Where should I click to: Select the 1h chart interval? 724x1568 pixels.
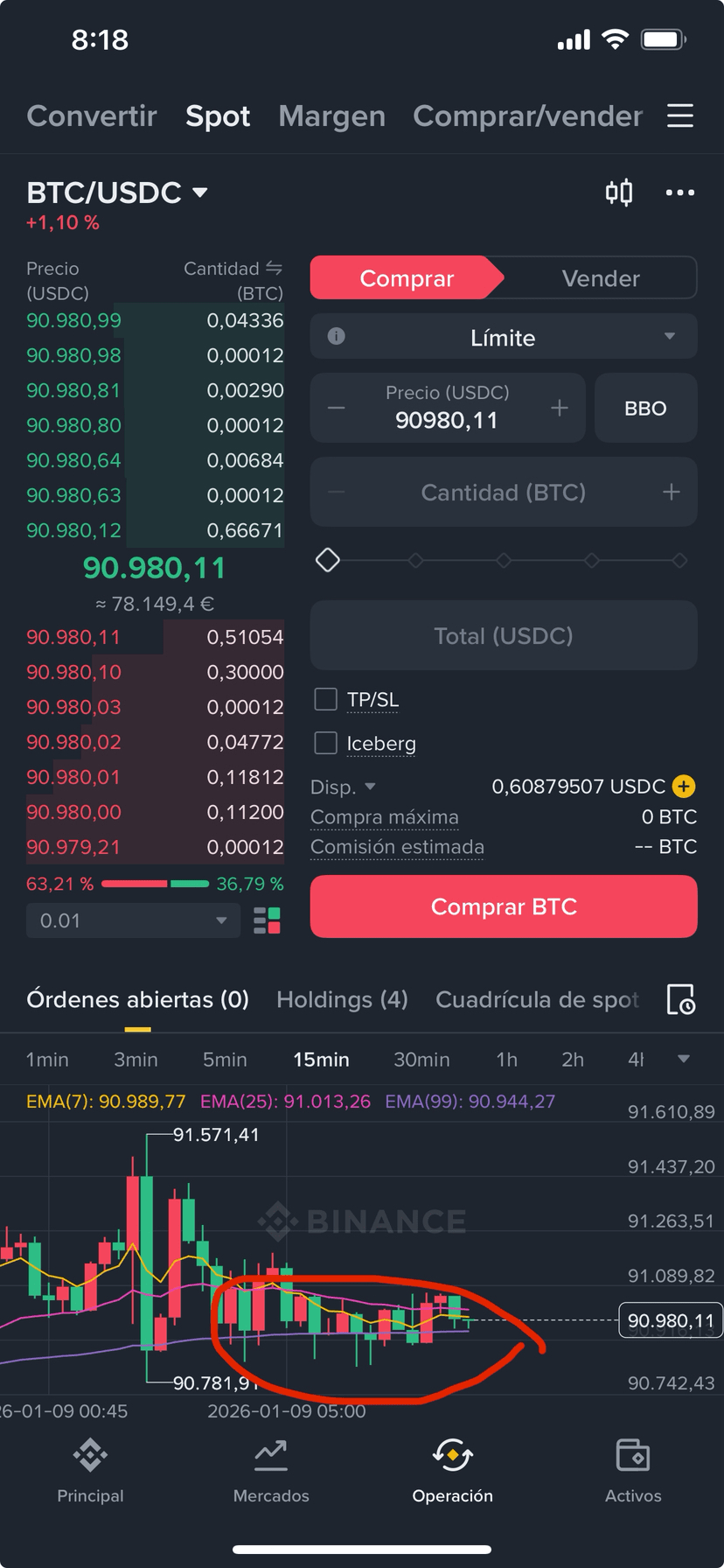[506, 1060]
